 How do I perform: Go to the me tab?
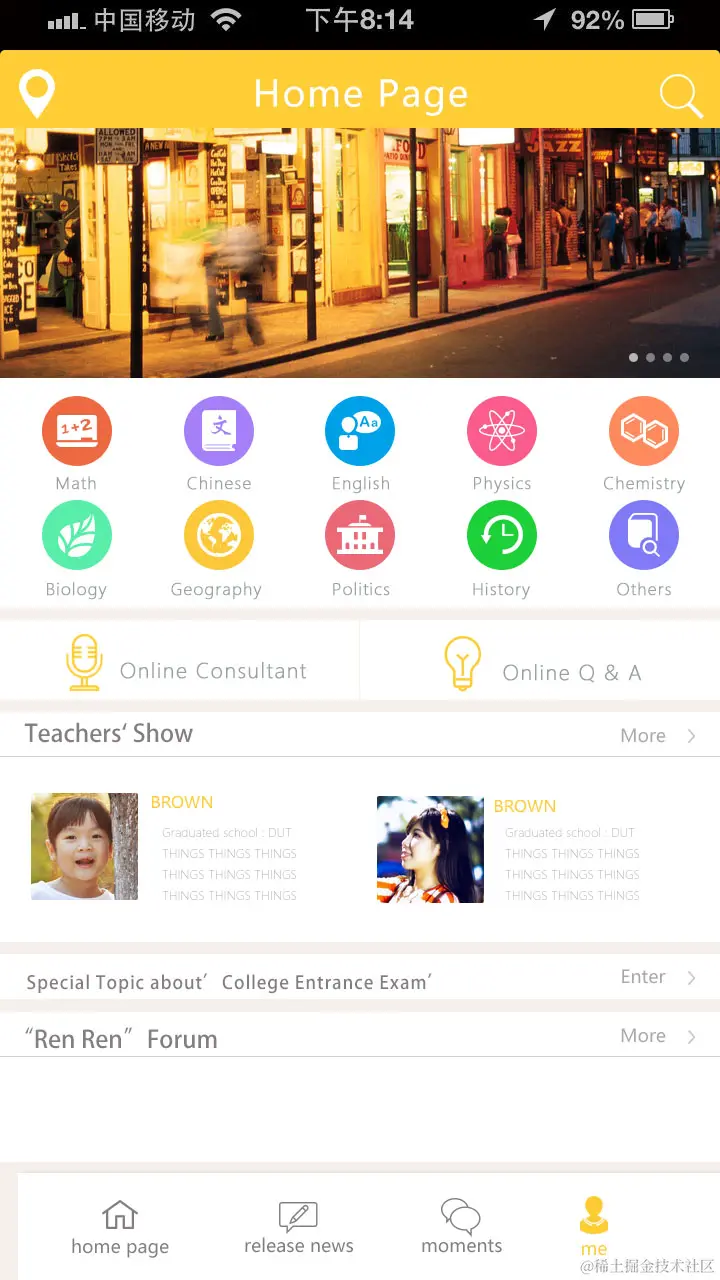tap(594, 1228)
